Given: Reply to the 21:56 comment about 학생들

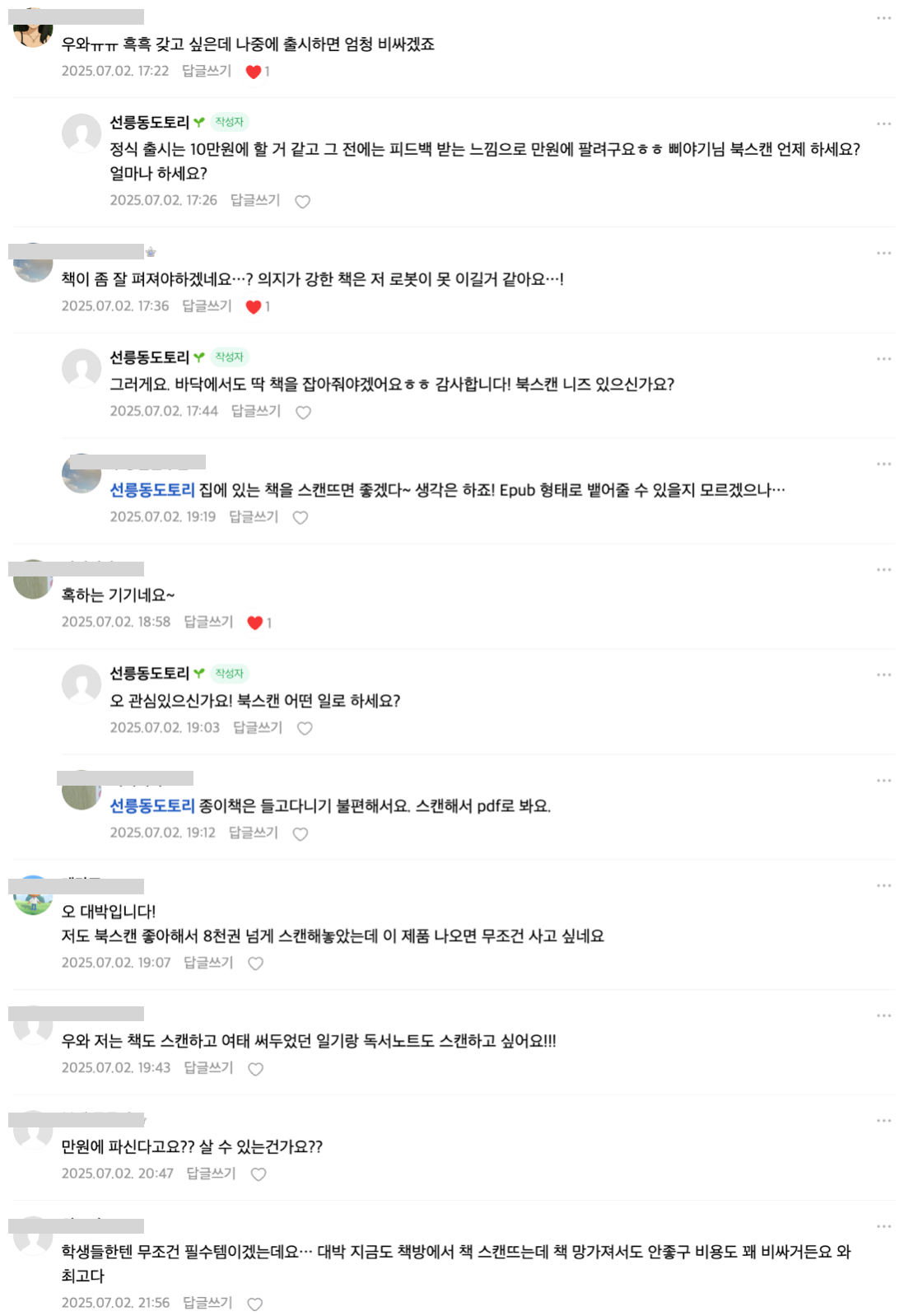Looking at the screenshot, I should point(207,1303).
